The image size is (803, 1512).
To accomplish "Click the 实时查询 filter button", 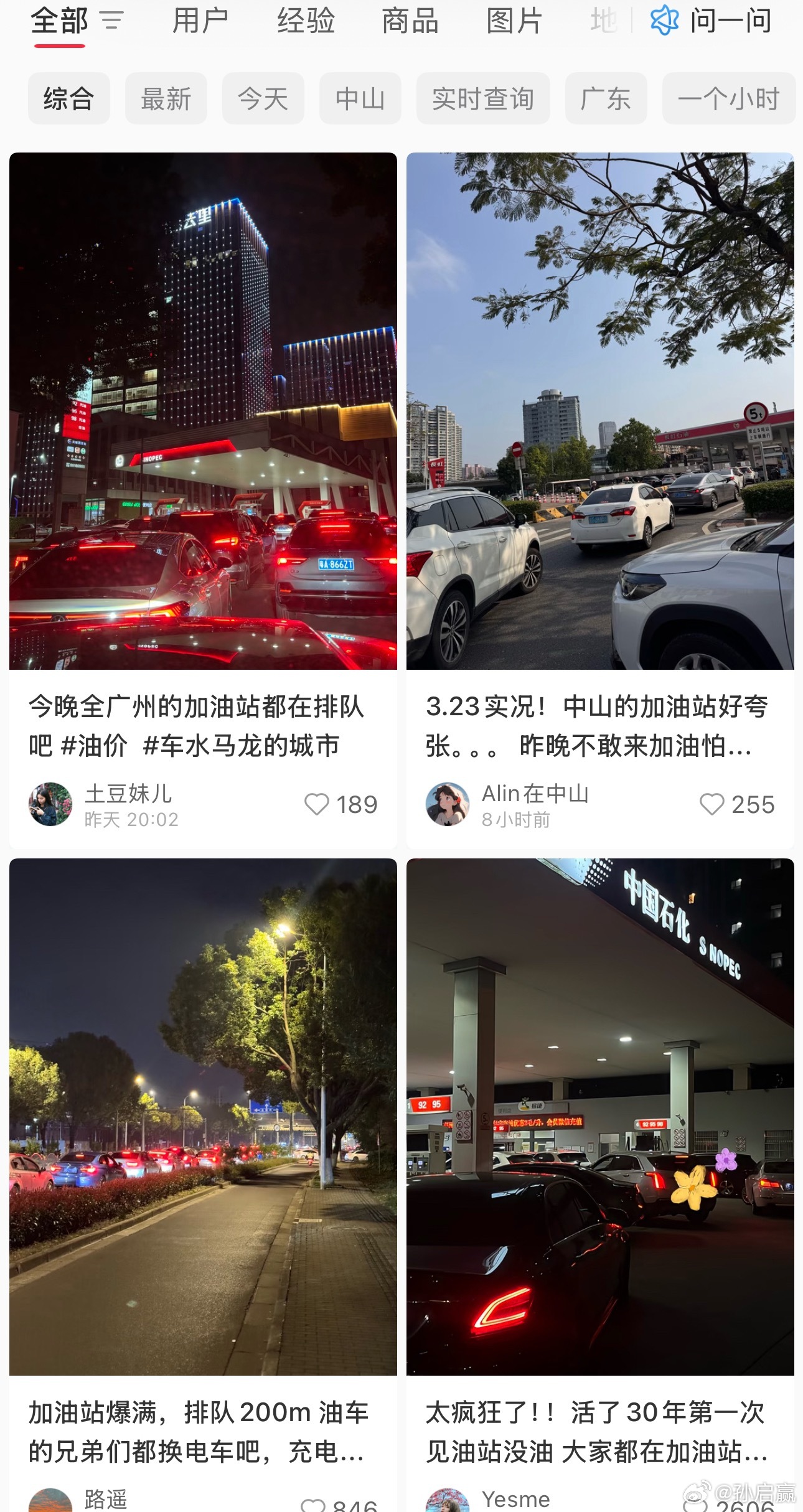I will tap(484, 98).
